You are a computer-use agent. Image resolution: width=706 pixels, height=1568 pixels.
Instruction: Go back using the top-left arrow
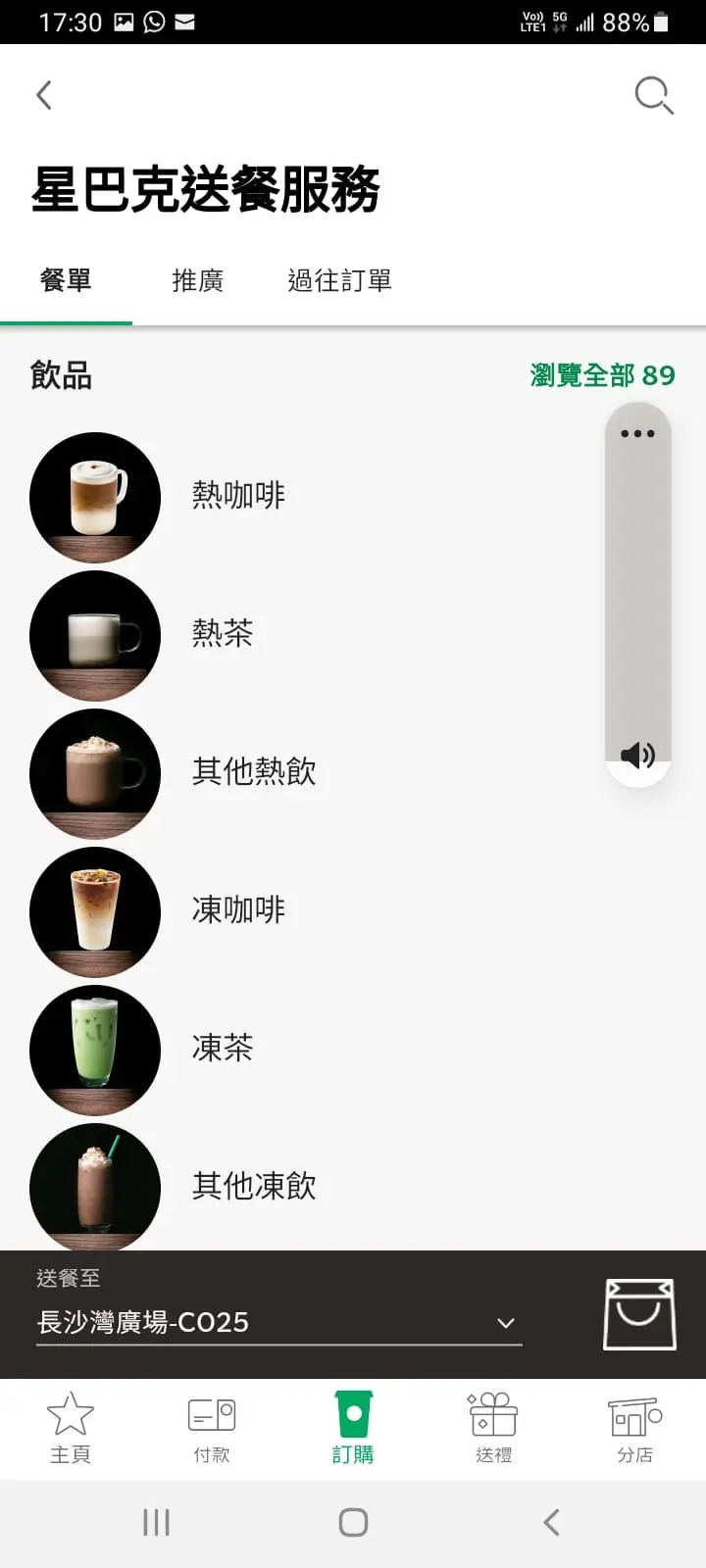click(x=44, y=95)
